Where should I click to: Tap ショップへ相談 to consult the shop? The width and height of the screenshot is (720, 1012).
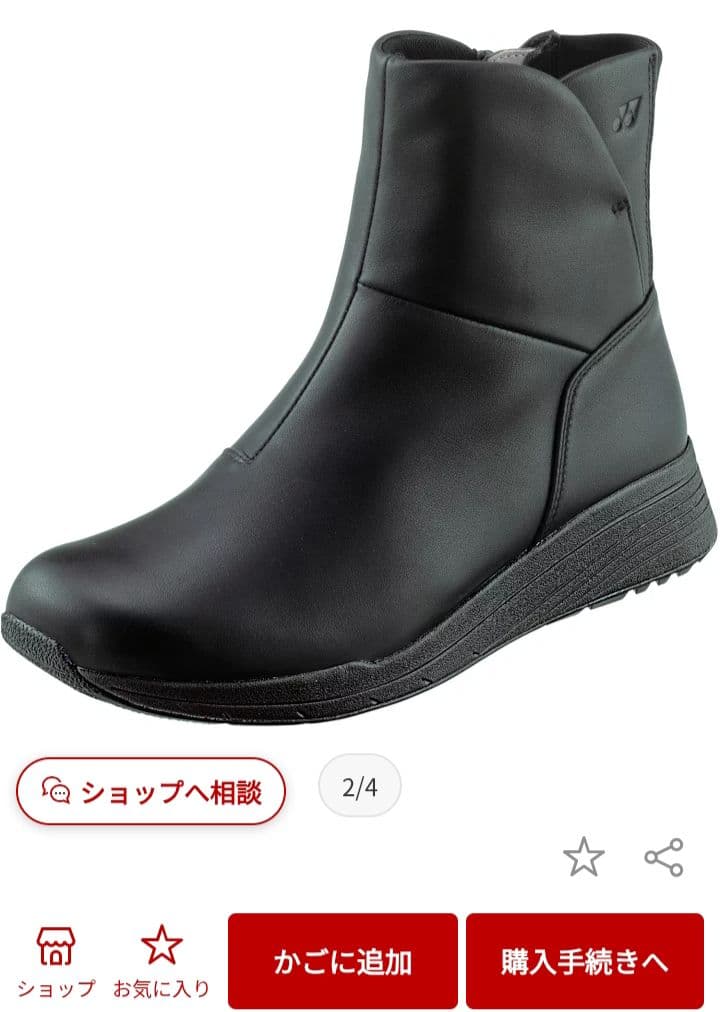[151, 791]
